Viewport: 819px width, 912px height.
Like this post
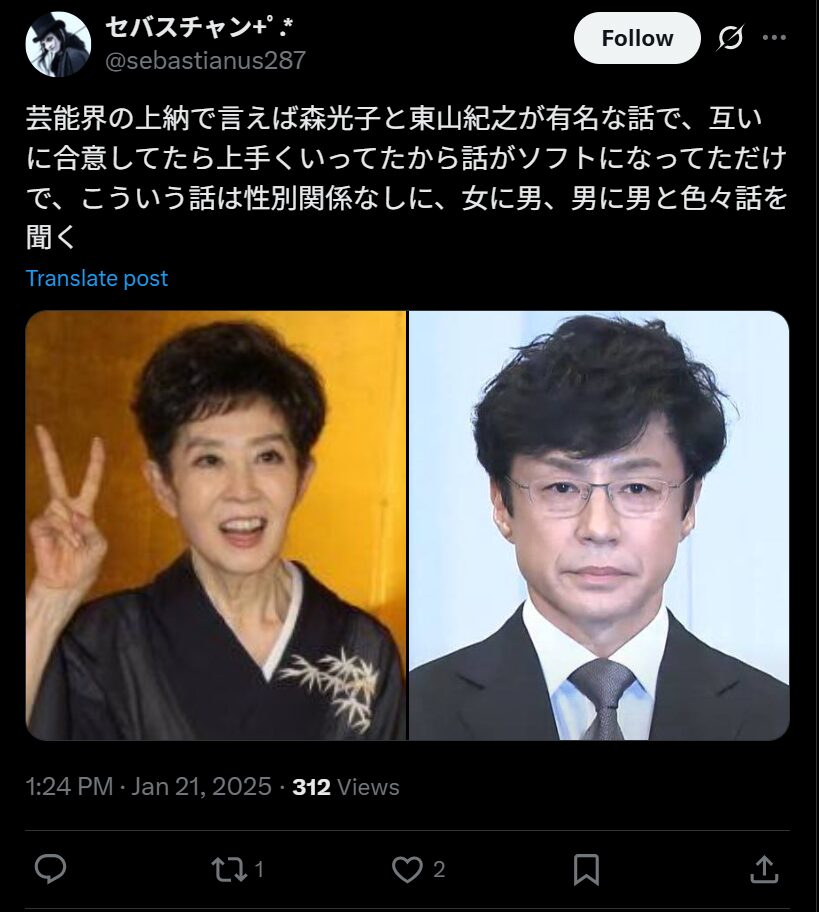tap(407, 869)
